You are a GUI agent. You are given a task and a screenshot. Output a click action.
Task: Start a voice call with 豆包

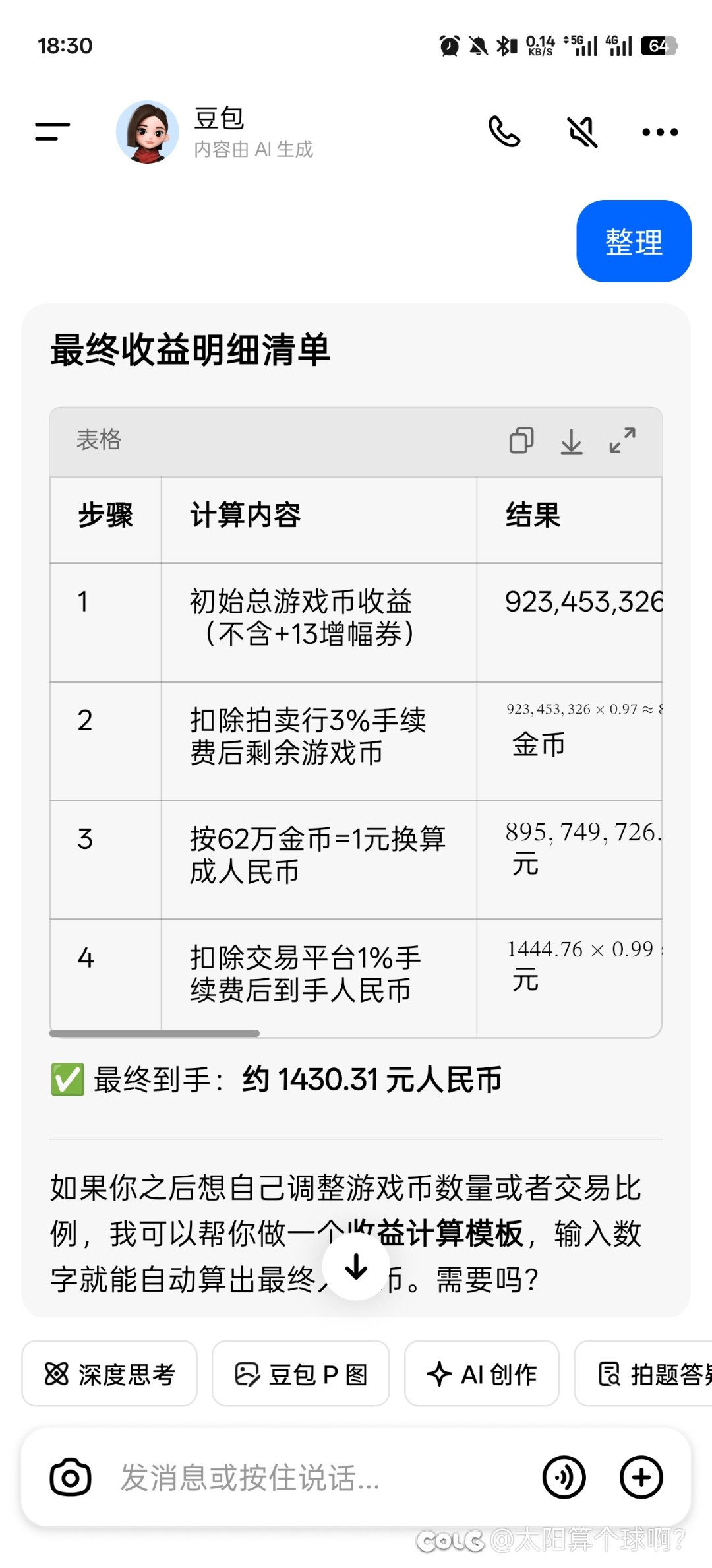[x=504, y=131]
